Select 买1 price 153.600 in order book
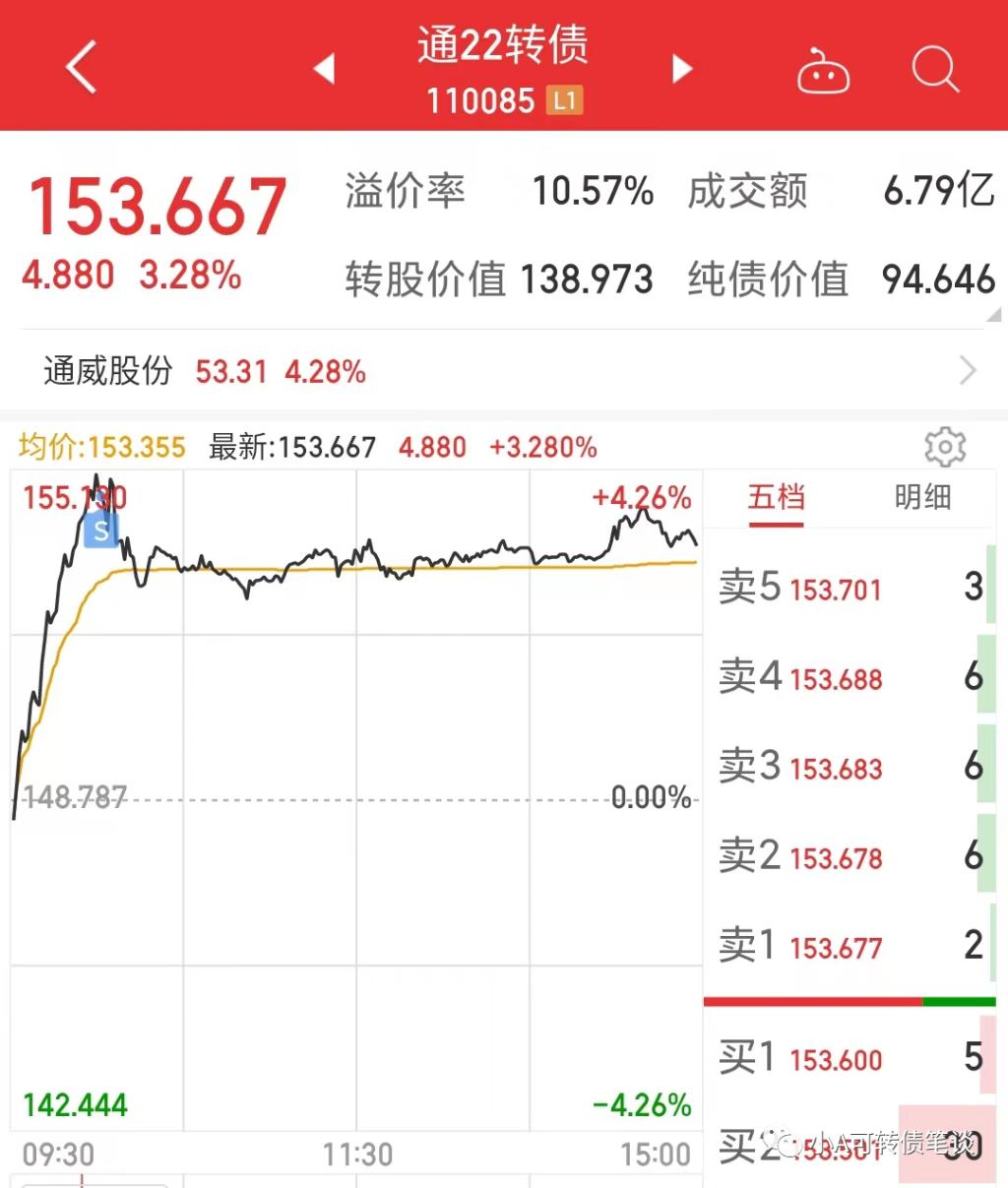1008x1188 pixels. 835,1059
